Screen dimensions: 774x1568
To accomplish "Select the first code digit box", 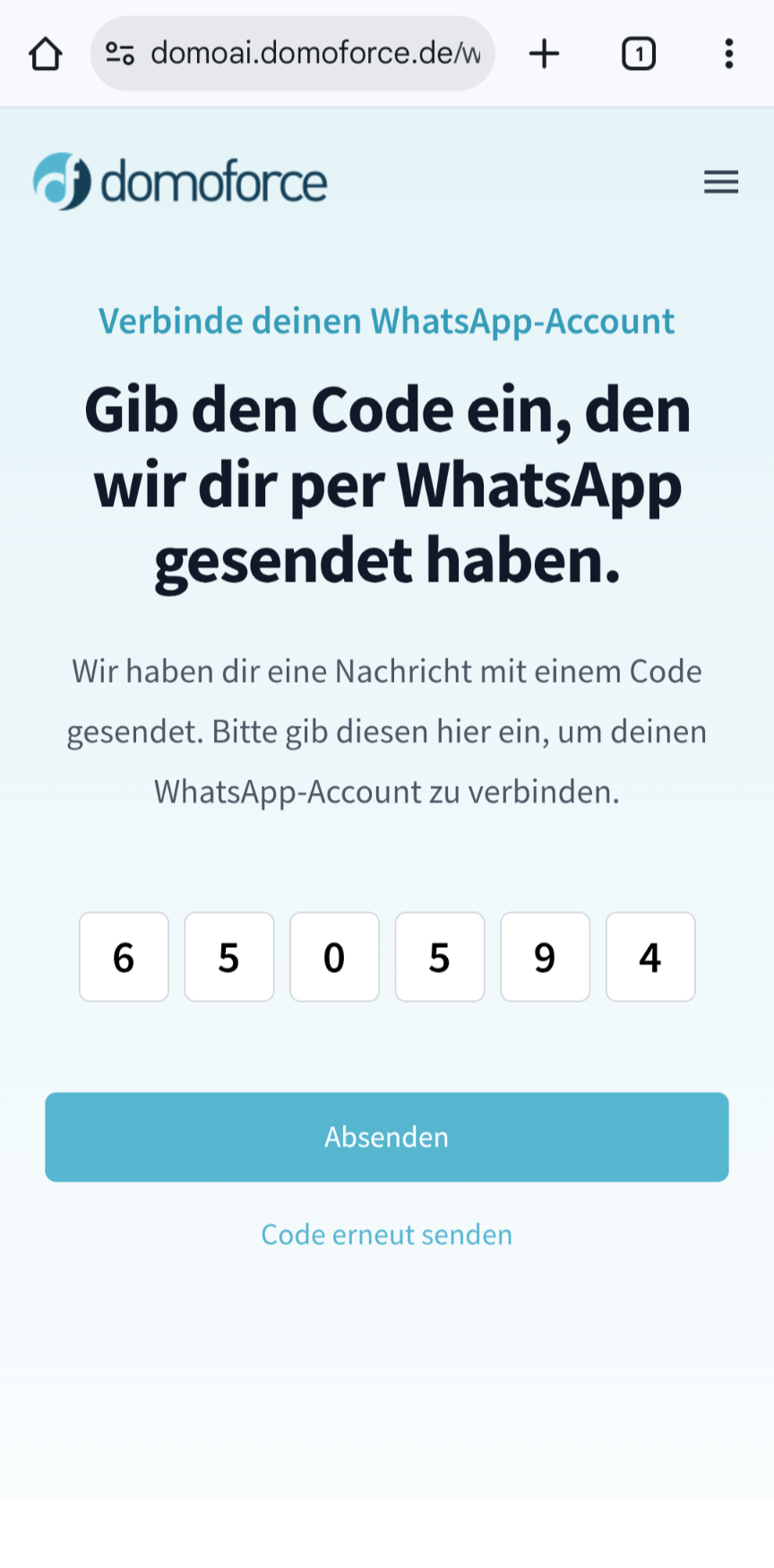I will tap(124, 957).
